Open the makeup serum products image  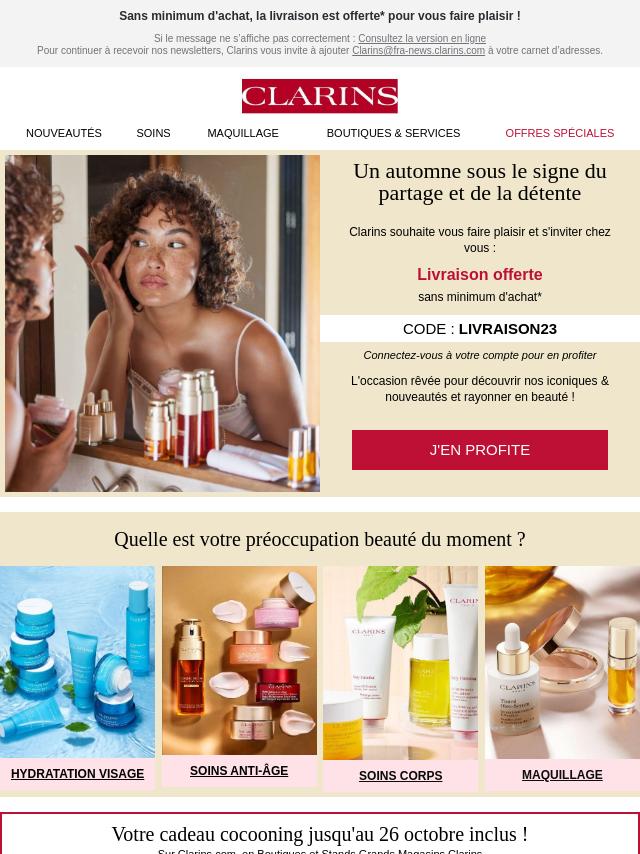562,662
